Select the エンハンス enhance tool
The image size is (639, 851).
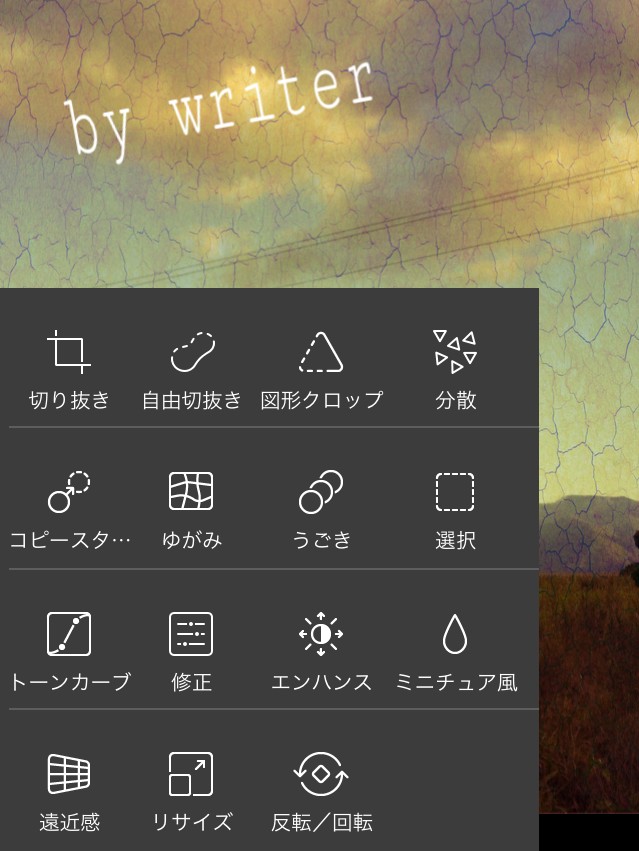point(321,650)
